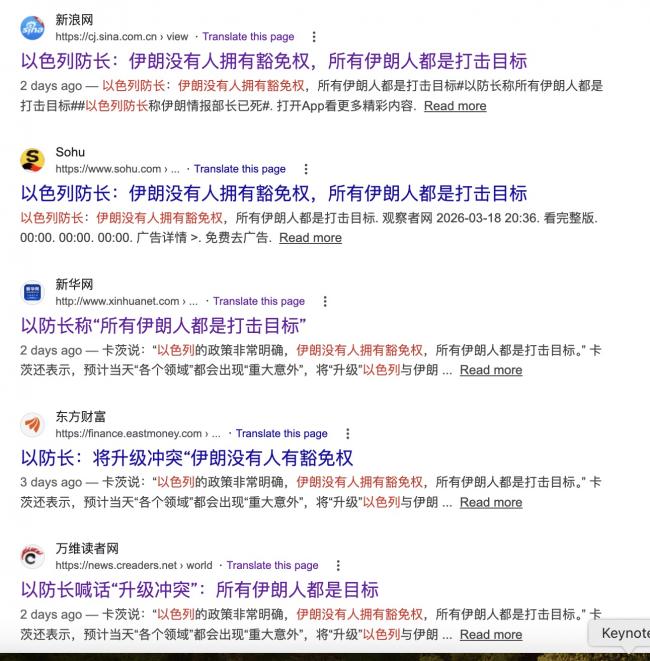Open the overflow menu for the 新浪网 result
The height and width of the screenshot is (661, 650).
(x=315, y=37)
